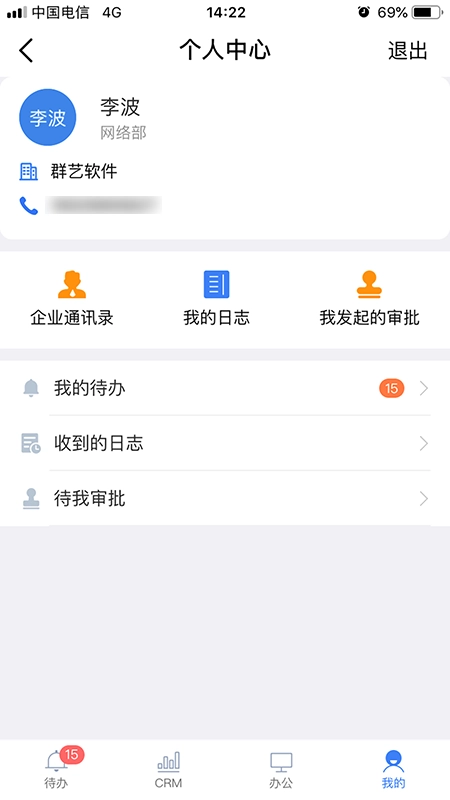
Task: Open 企业通讯录 company contacts
Action: 71,298
